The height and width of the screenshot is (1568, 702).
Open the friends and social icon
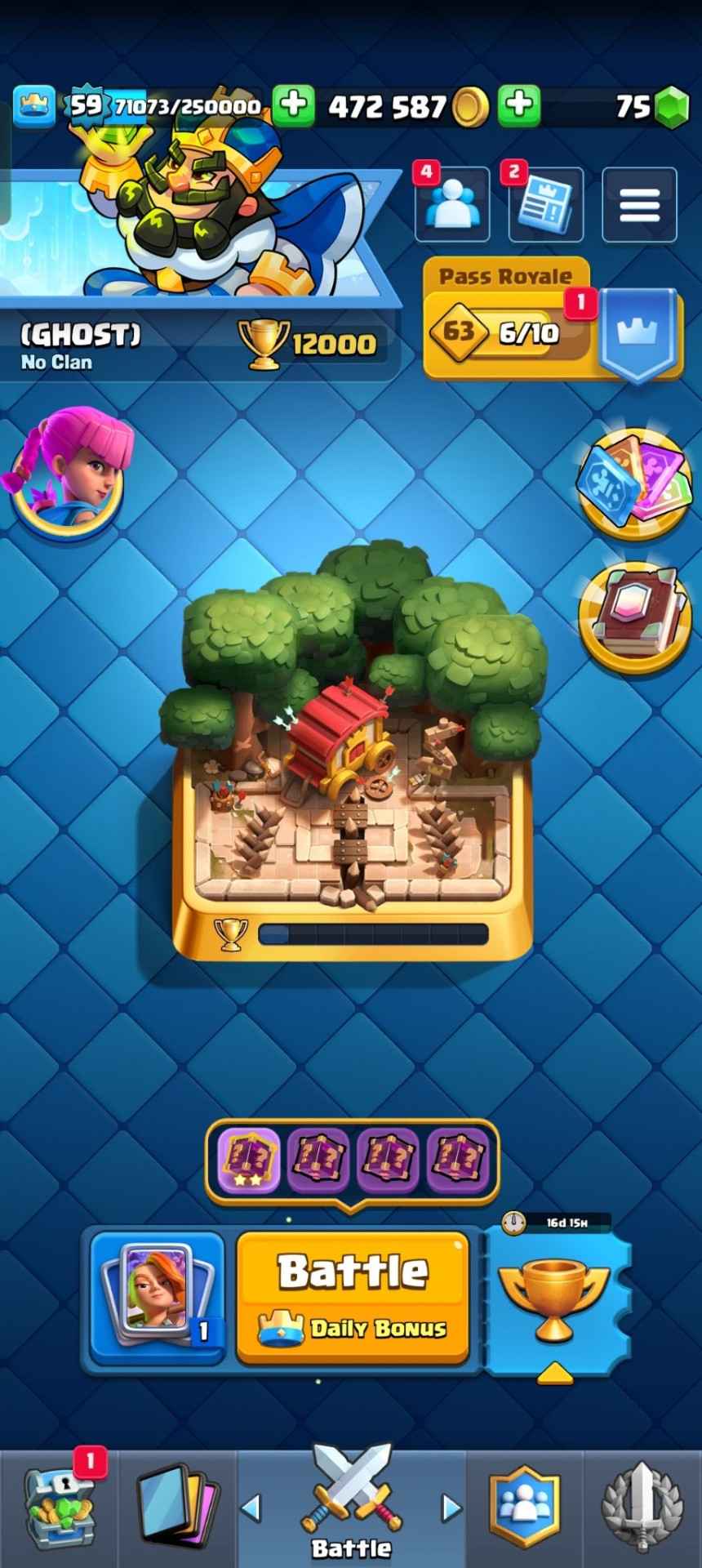[452, 205]
